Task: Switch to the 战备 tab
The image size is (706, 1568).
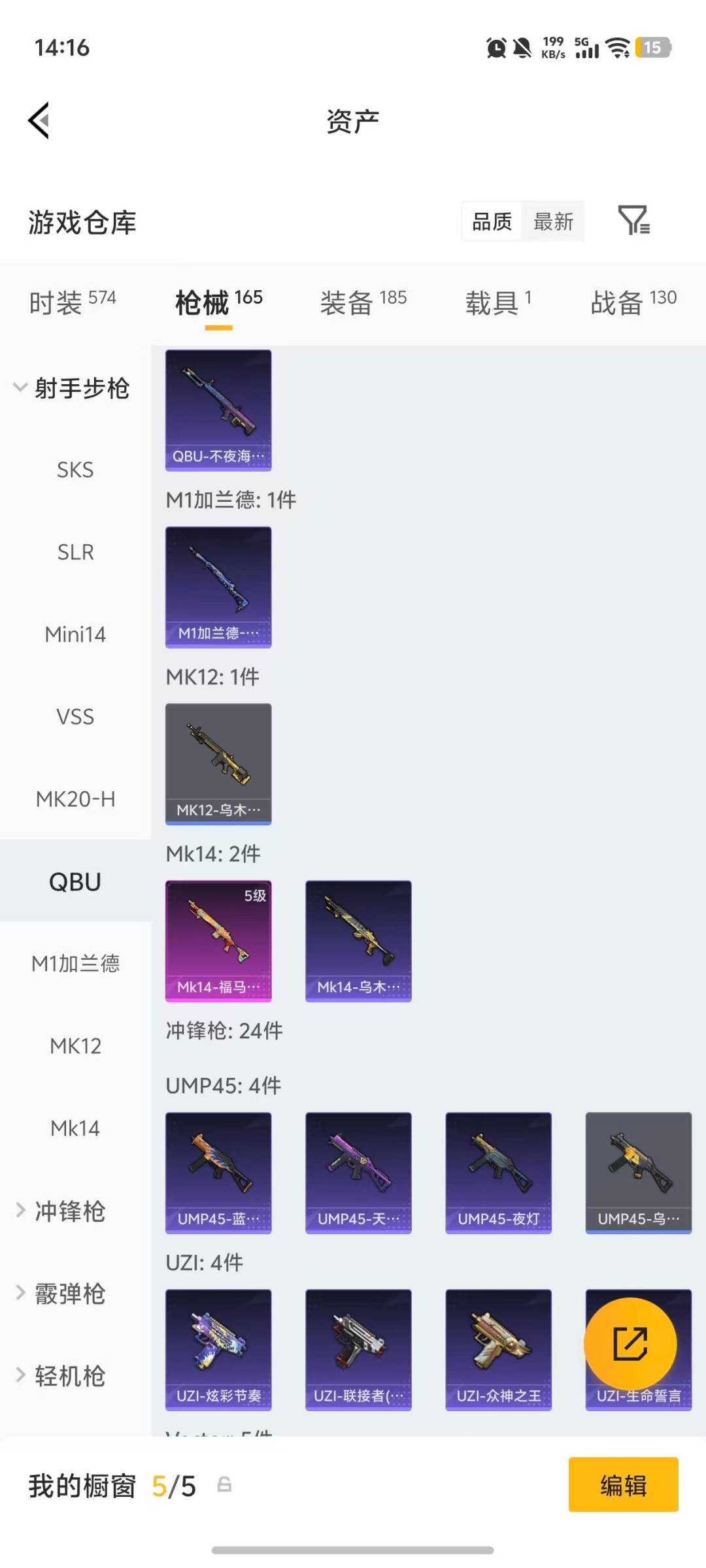Action: pos(633,302)
